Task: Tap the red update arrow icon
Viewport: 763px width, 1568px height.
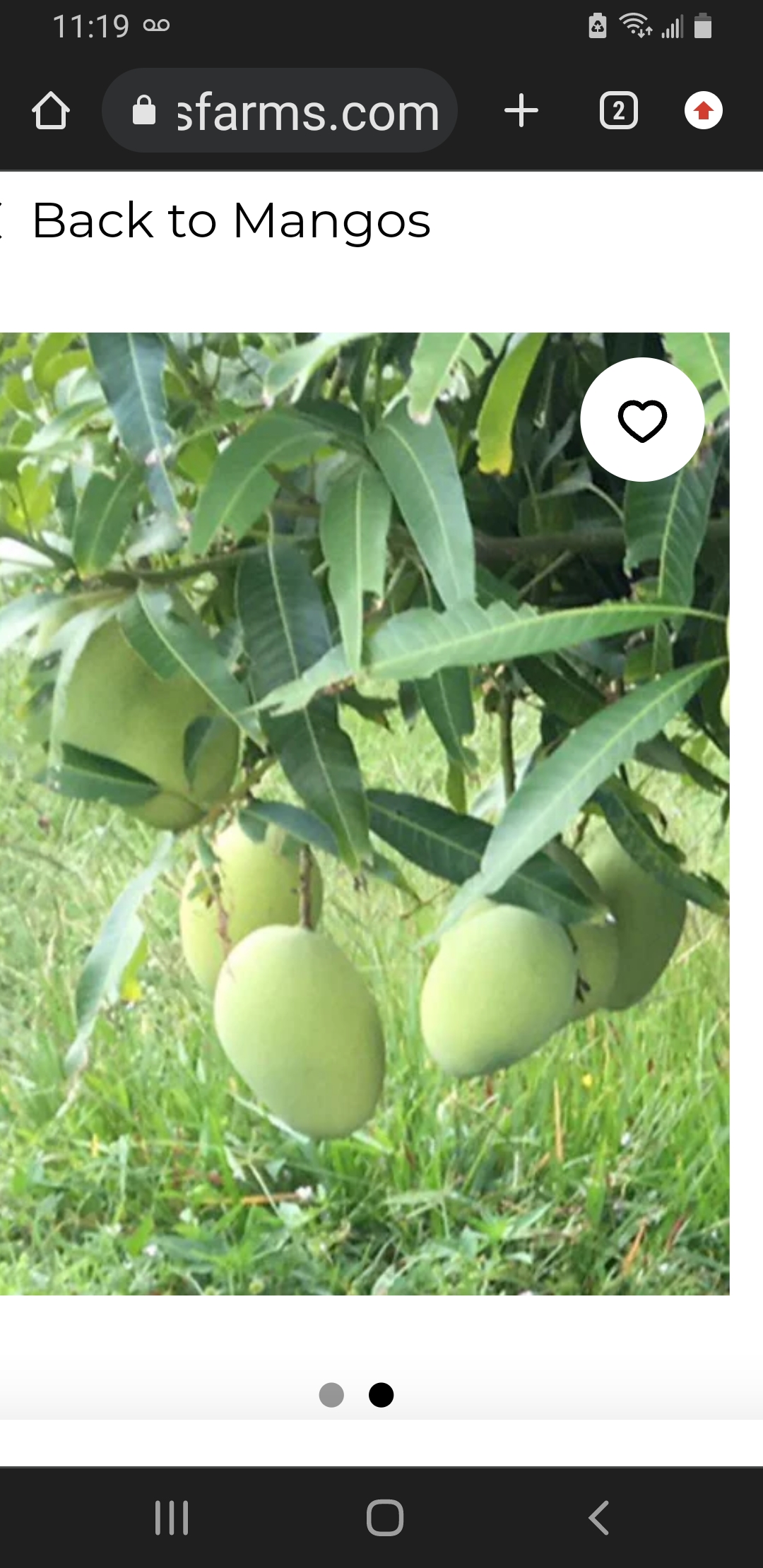Action: 704,111
